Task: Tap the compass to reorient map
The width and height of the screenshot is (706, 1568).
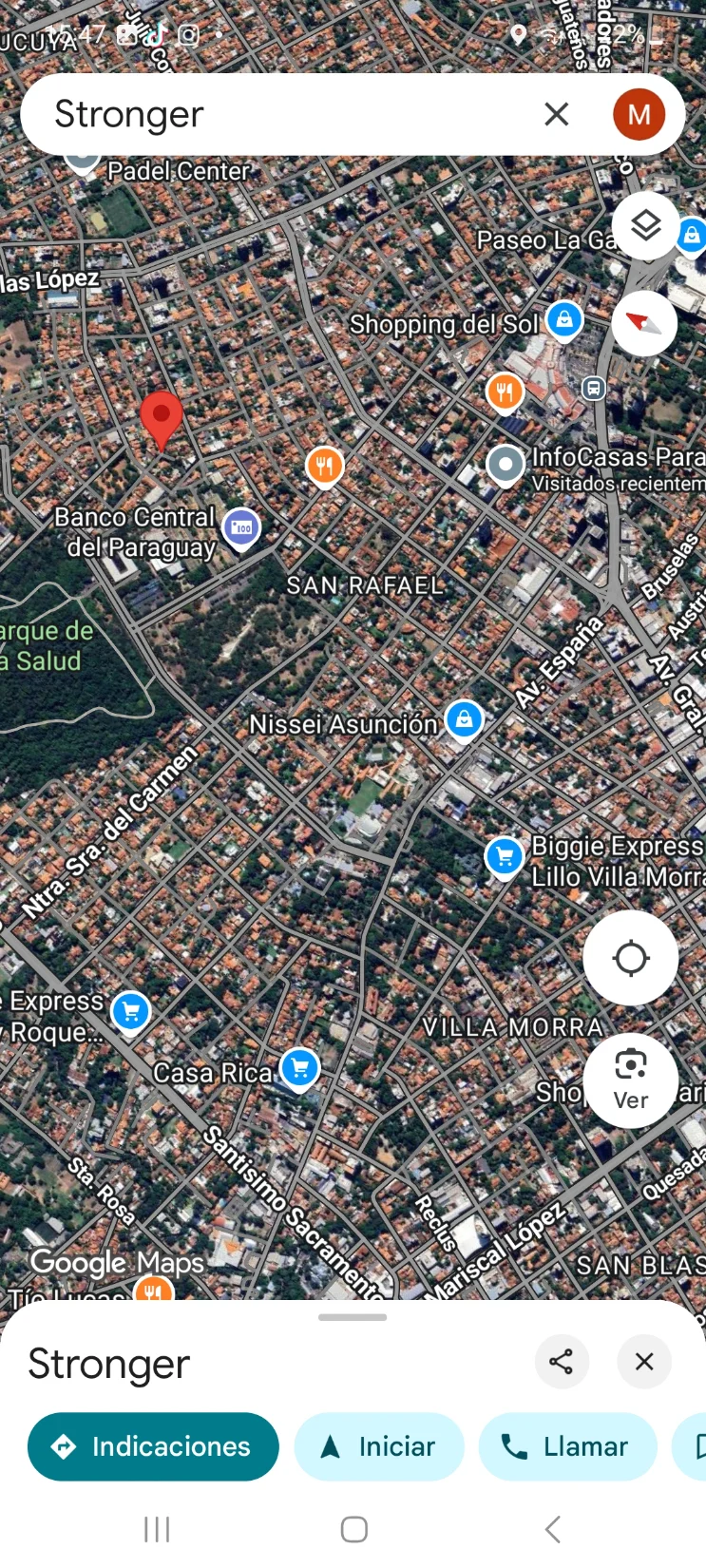Action: pyautogui.click(x=644, y=324)
